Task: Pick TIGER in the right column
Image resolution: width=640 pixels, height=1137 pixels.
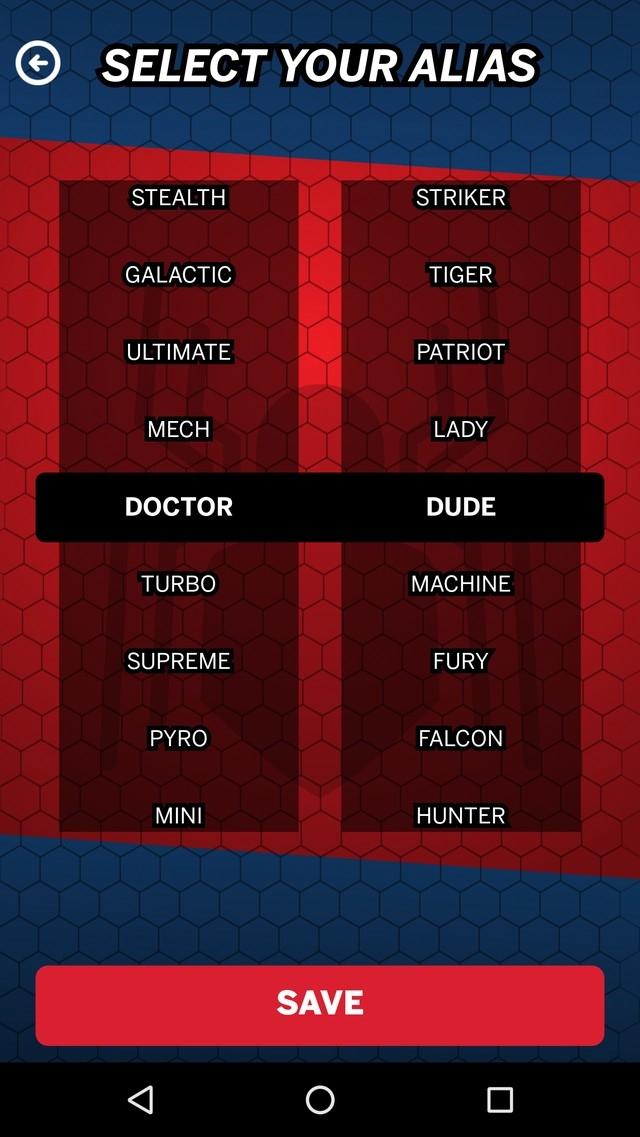Action: pos(461,275)
